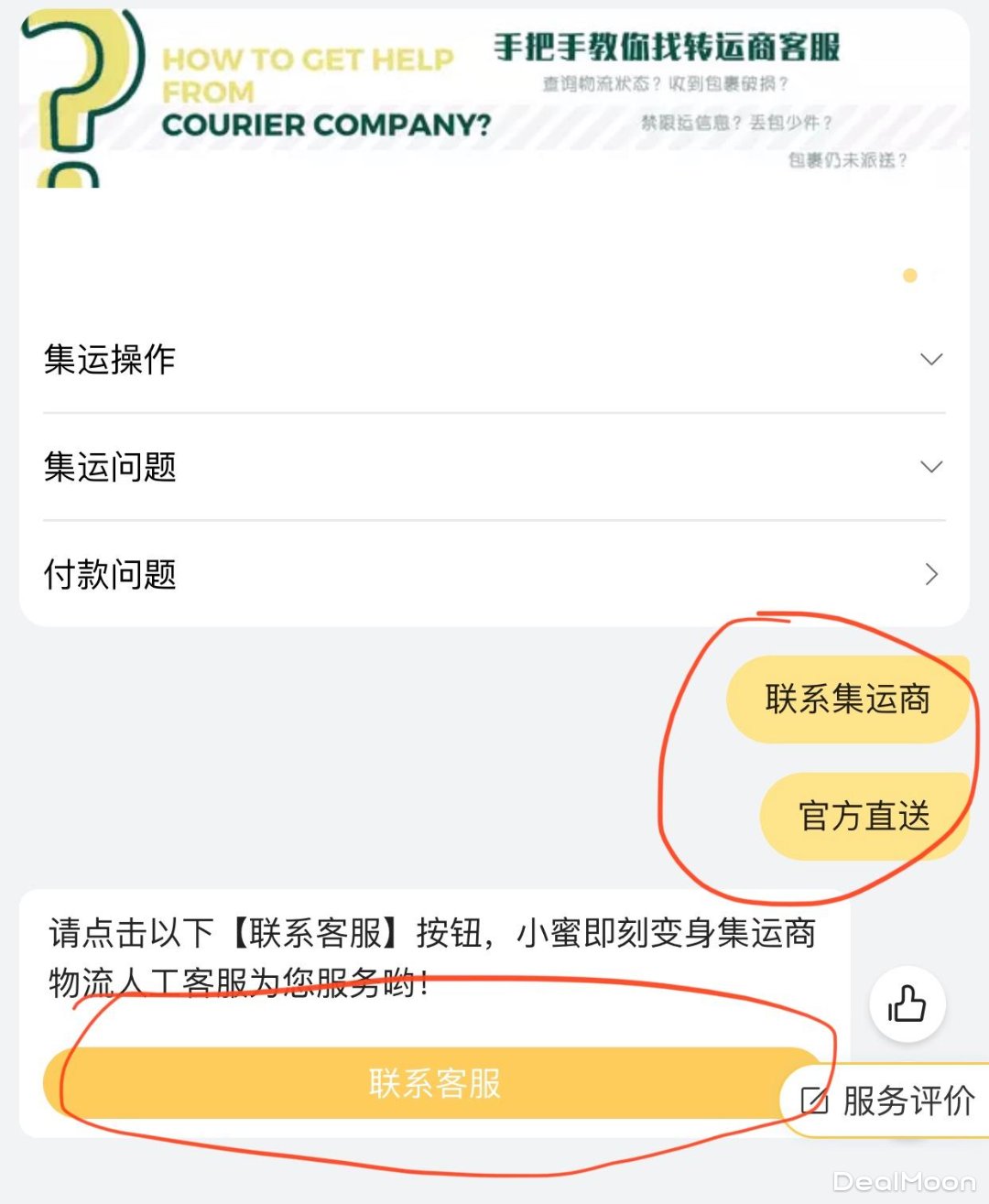Give the reply a thumbs up

[907, 1004]
